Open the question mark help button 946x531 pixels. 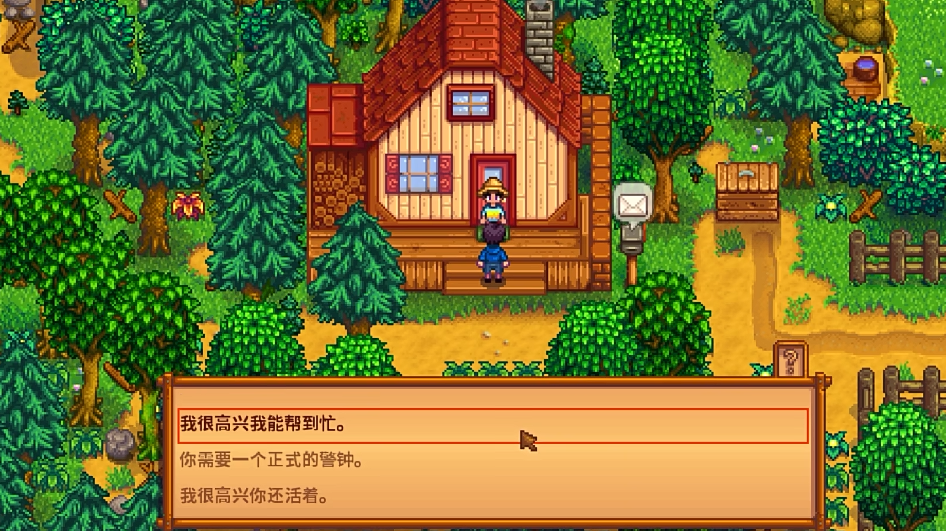tap(790, 361)
